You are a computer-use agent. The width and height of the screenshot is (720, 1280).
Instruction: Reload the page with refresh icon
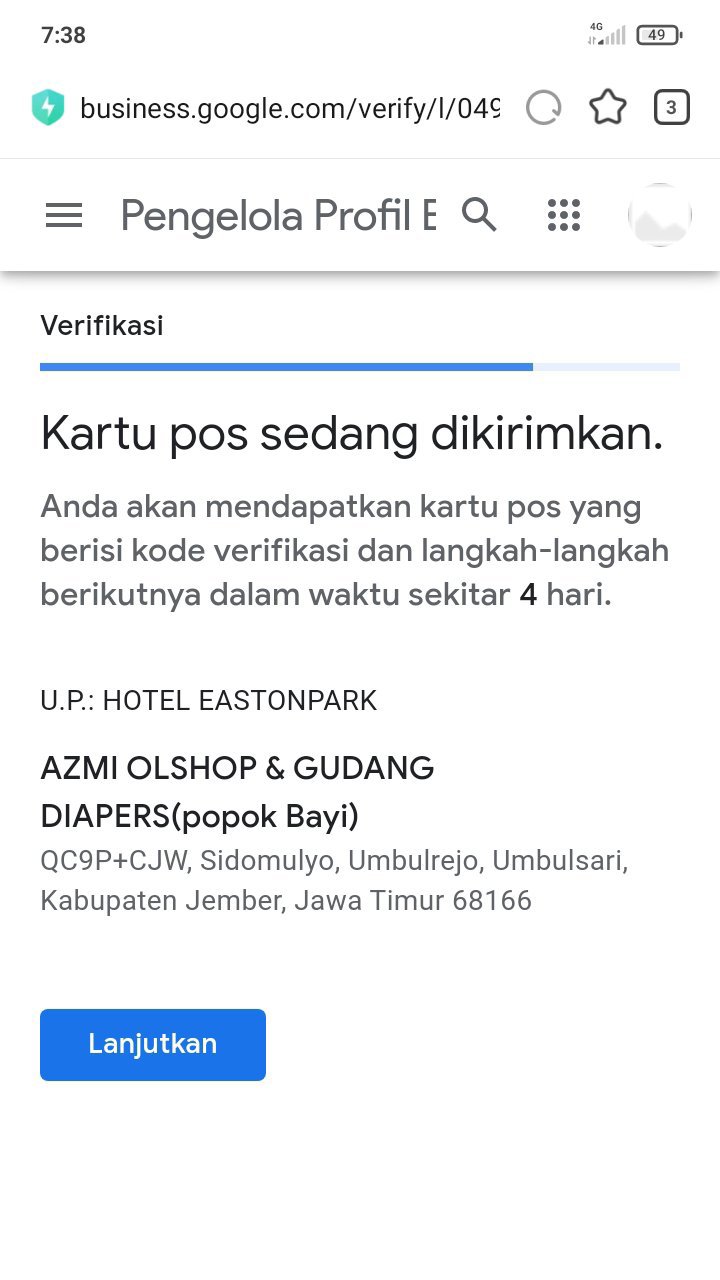(543, 108)
